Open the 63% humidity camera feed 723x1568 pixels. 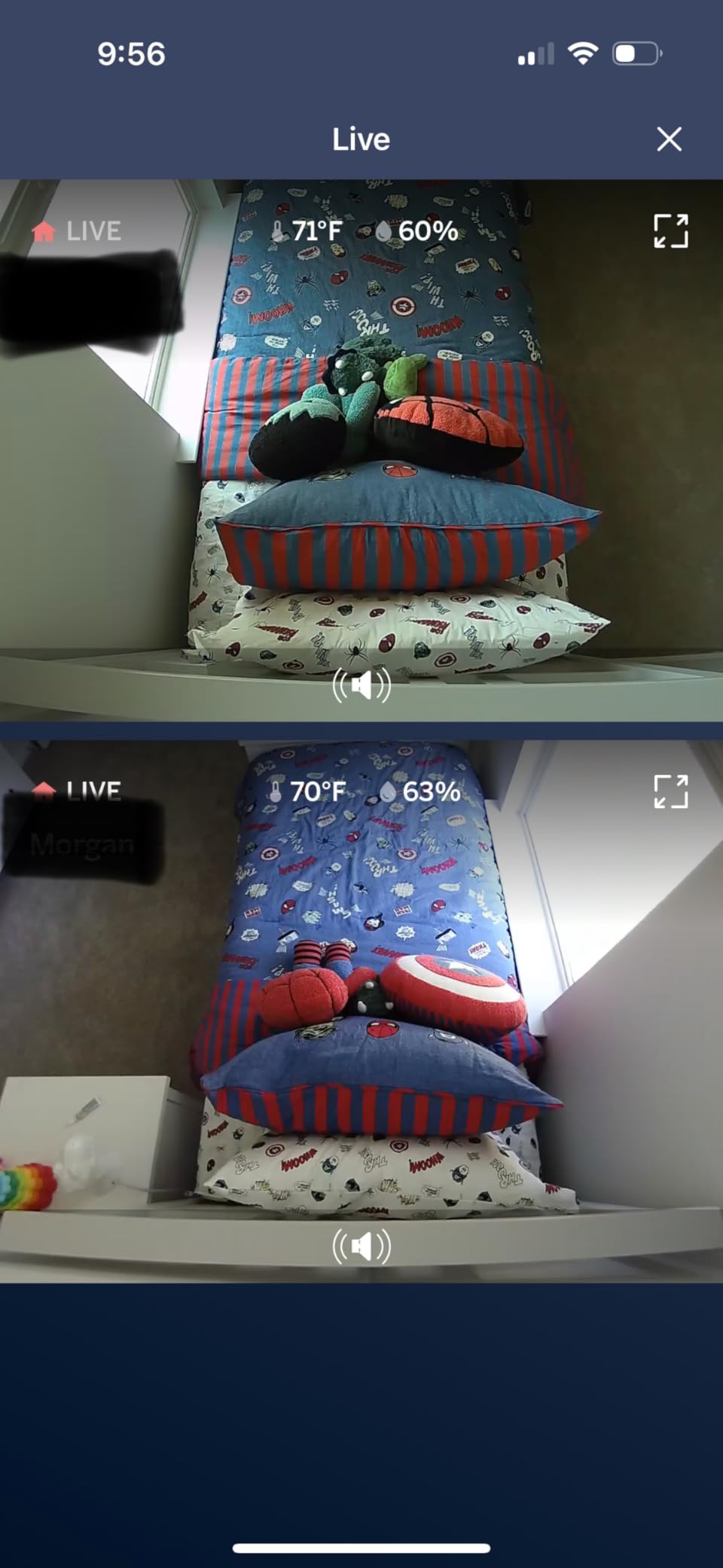pos(361,1009)
